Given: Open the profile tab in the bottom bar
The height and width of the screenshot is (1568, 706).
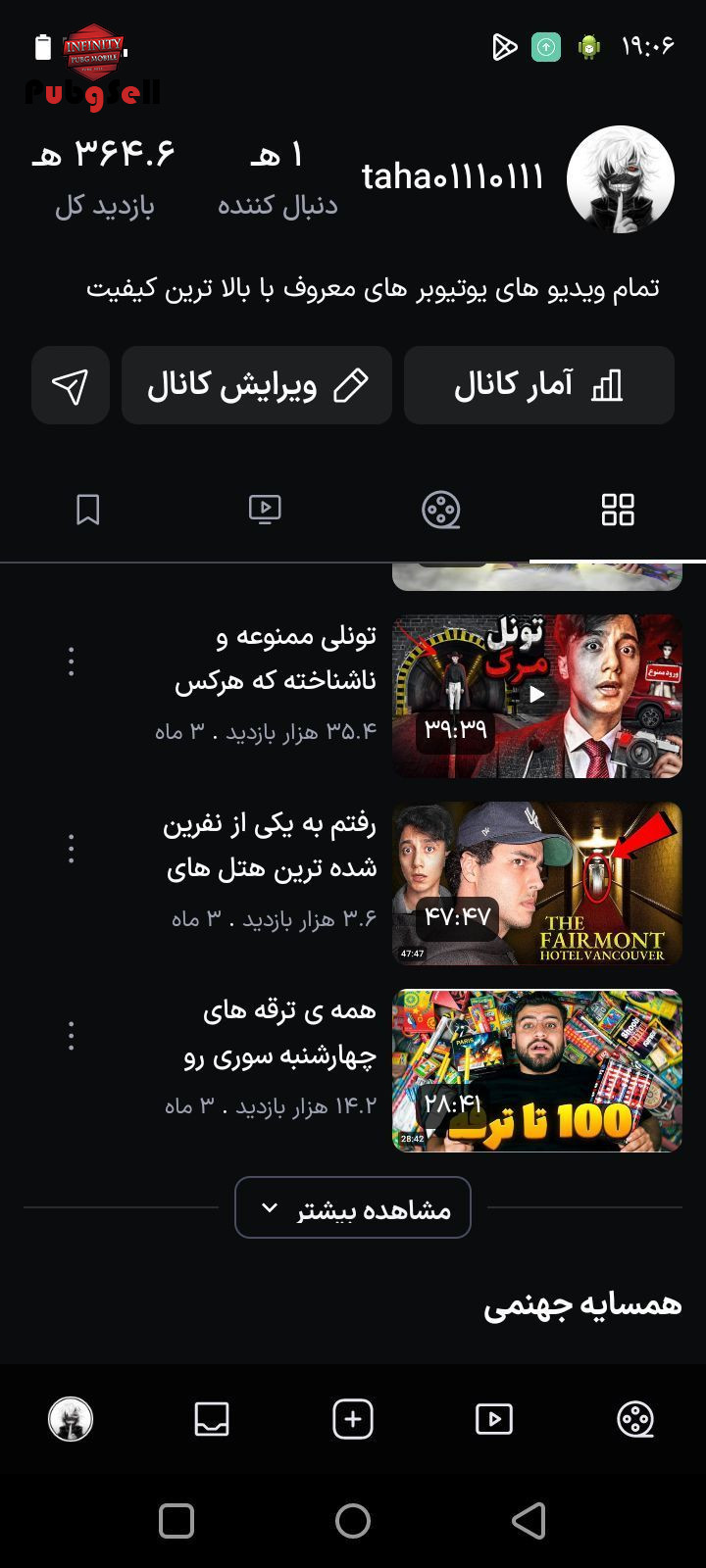Looking at the screenshot, I should click(71, 1419).
